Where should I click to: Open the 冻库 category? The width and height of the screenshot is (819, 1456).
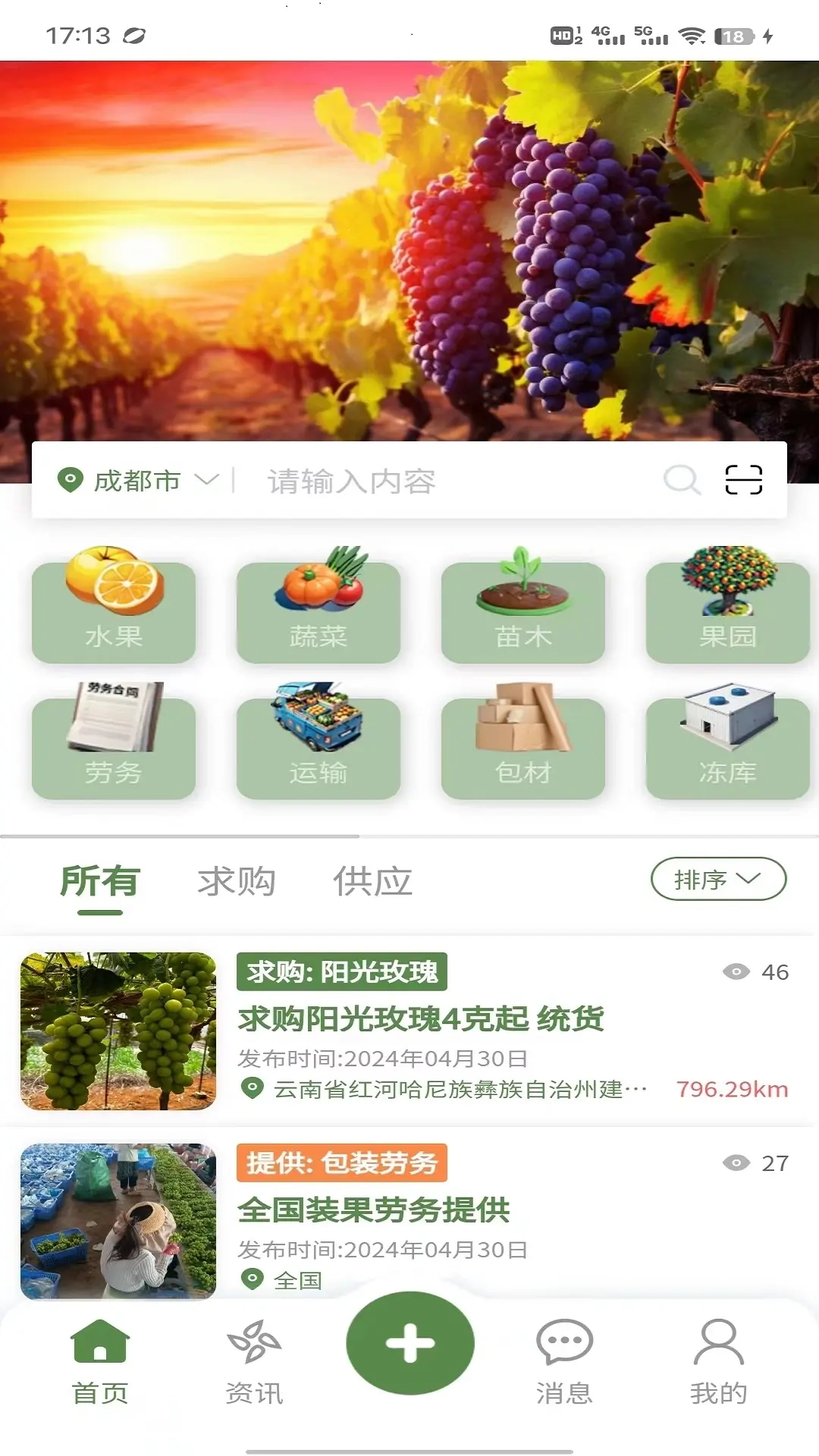click(728, 747)
